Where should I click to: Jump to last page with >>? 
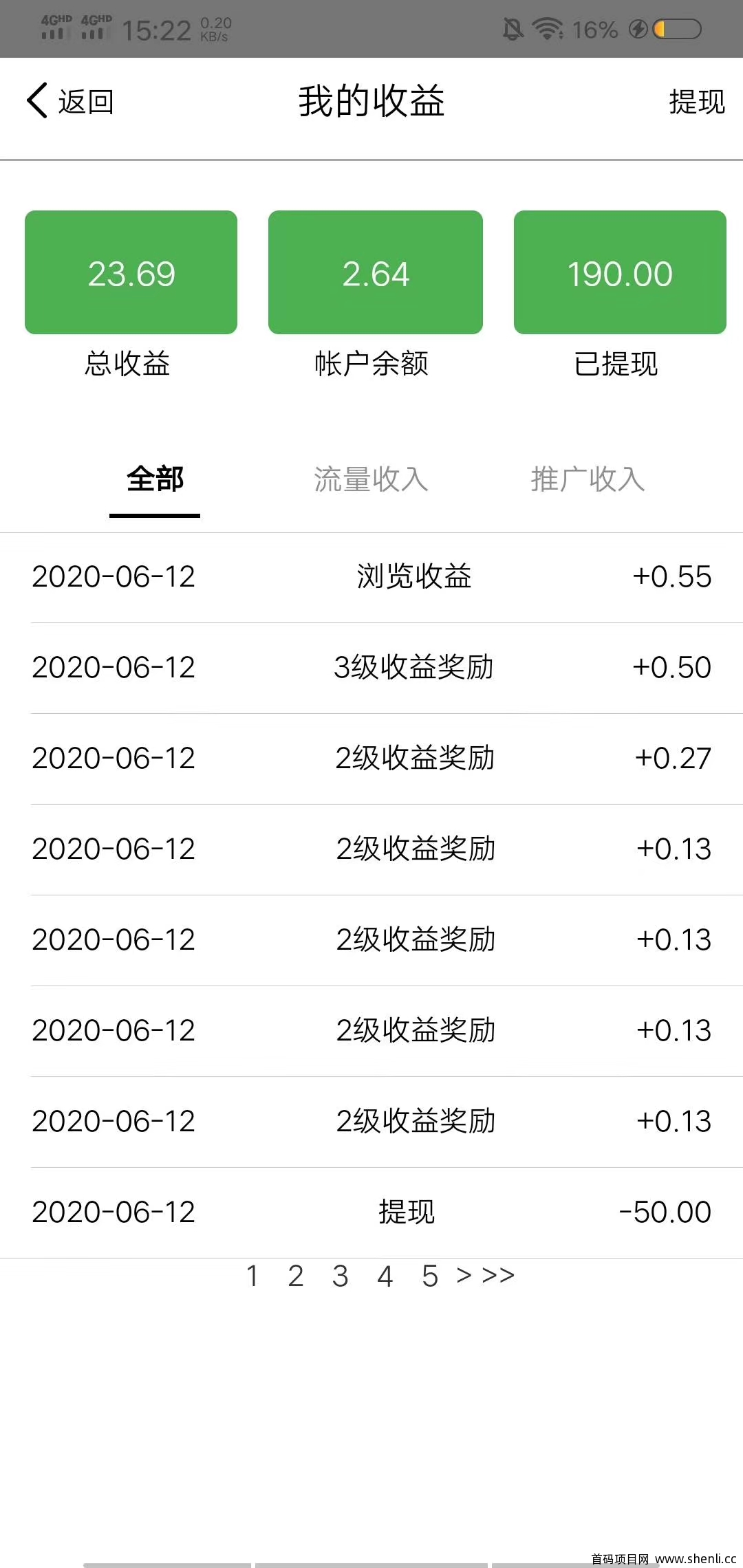pos(498,1276)
